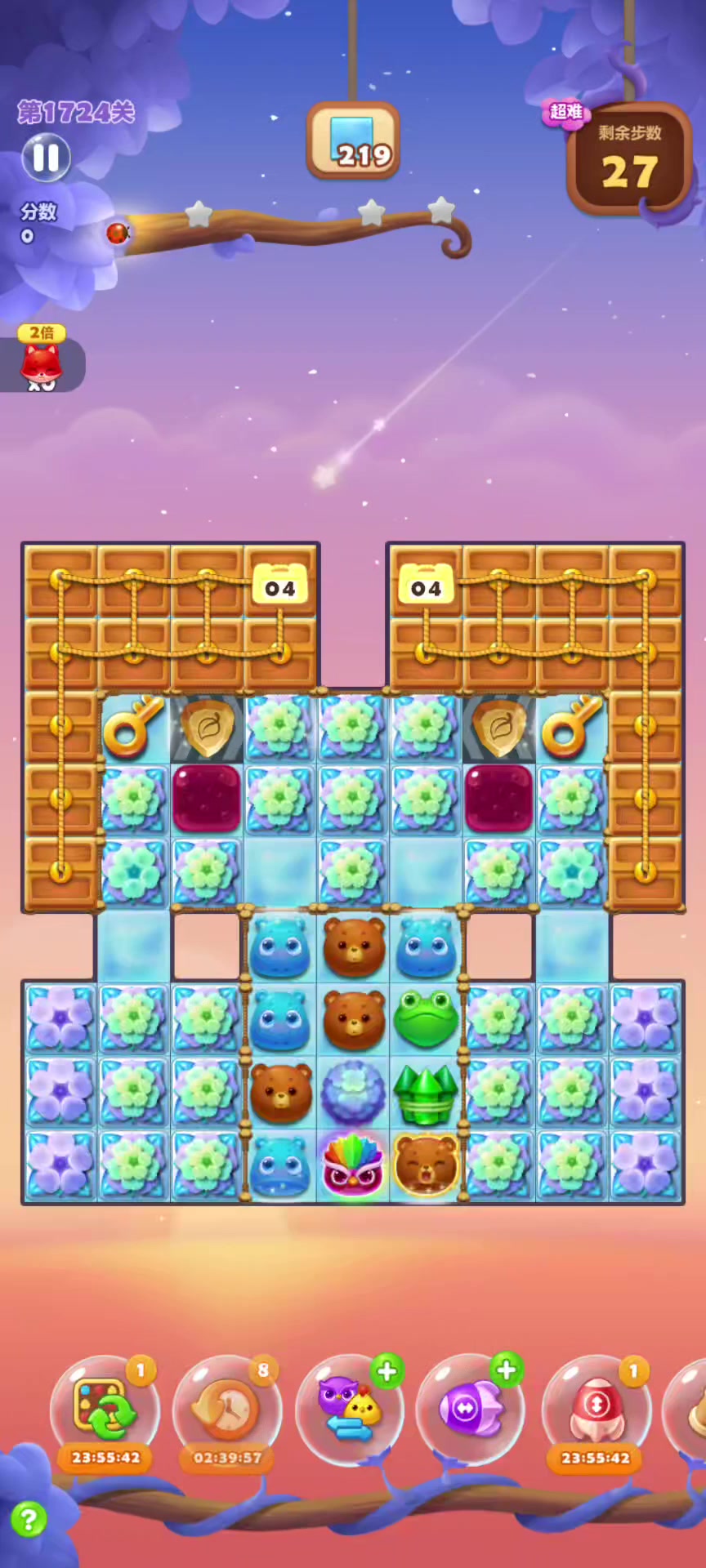
Task: Tap the green frog piece
Action: coord(426,1018)
